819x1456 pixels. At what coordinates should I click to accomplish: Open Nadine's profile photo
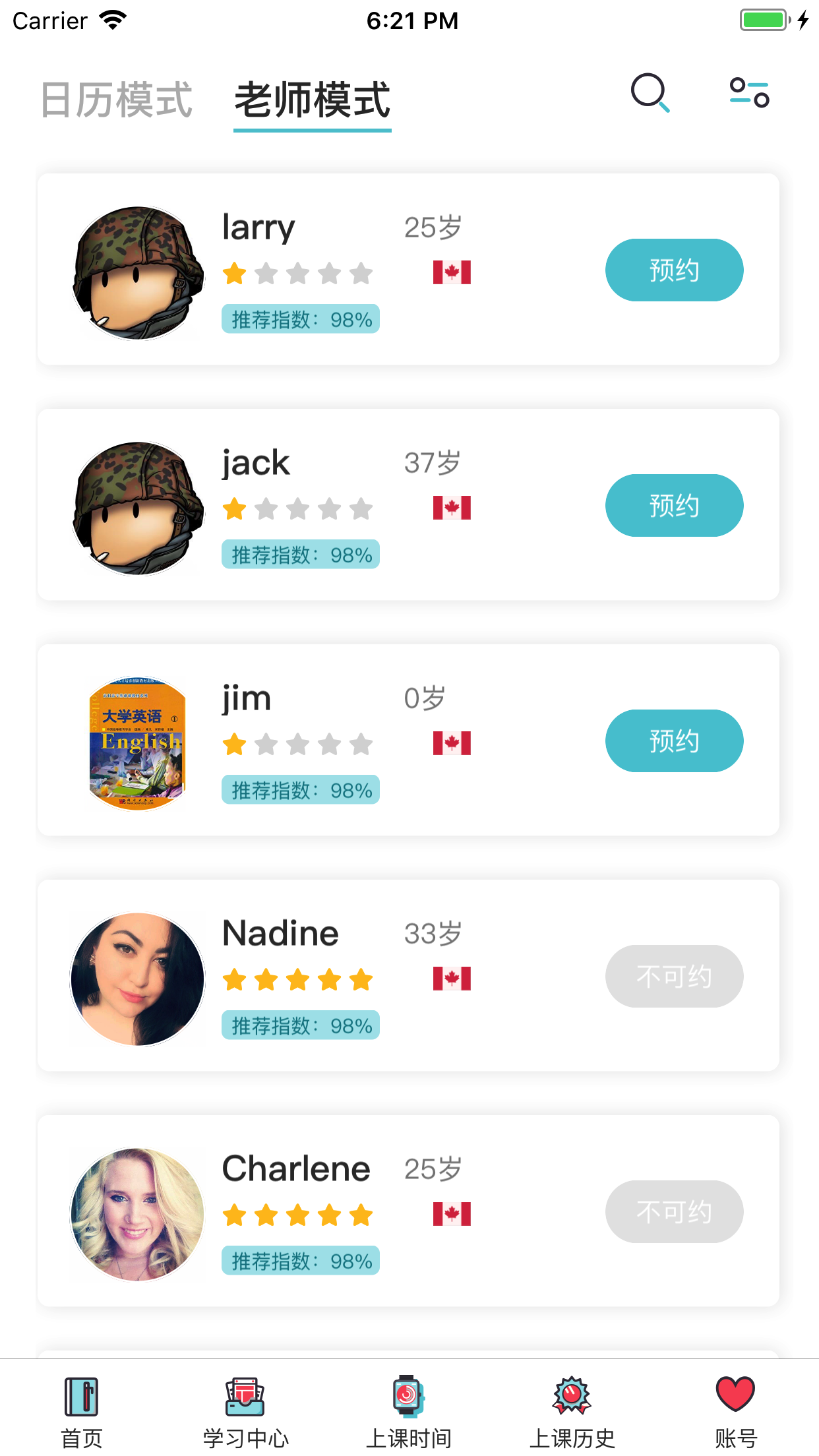(138, 979)
